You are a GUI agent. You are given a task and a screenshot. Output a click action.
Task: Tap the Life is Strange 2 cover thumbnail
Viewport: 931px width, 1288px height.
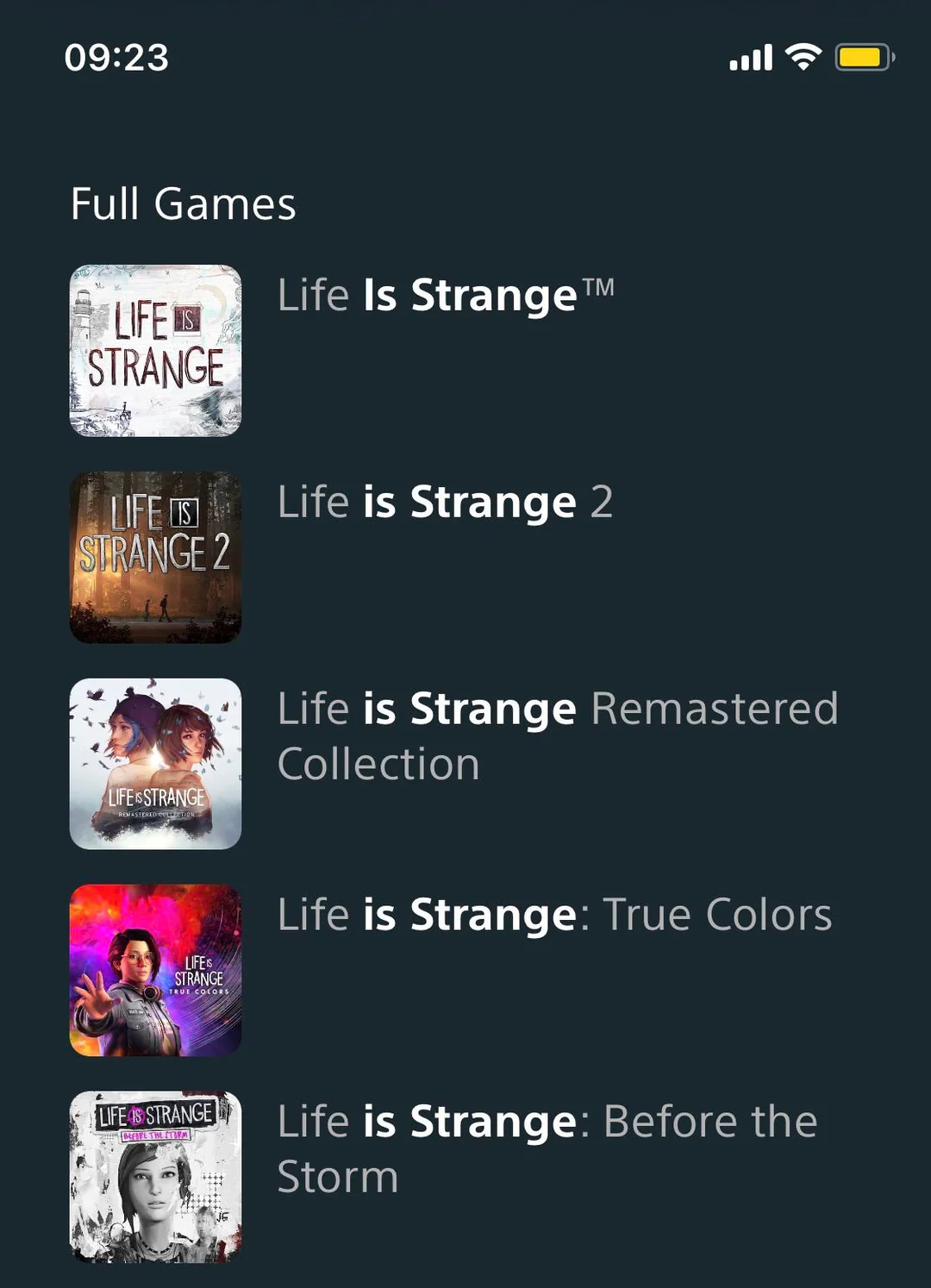coord(153,556)
